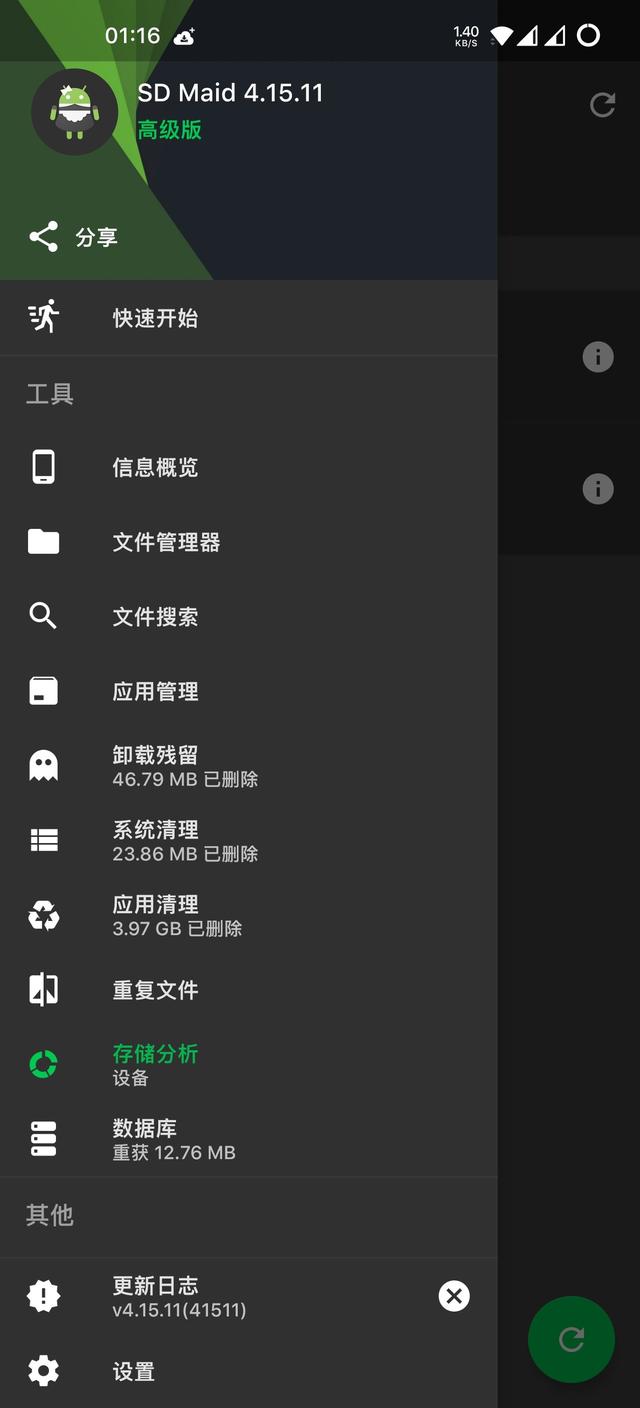Open 应用管理 app control

coord(248,691)
